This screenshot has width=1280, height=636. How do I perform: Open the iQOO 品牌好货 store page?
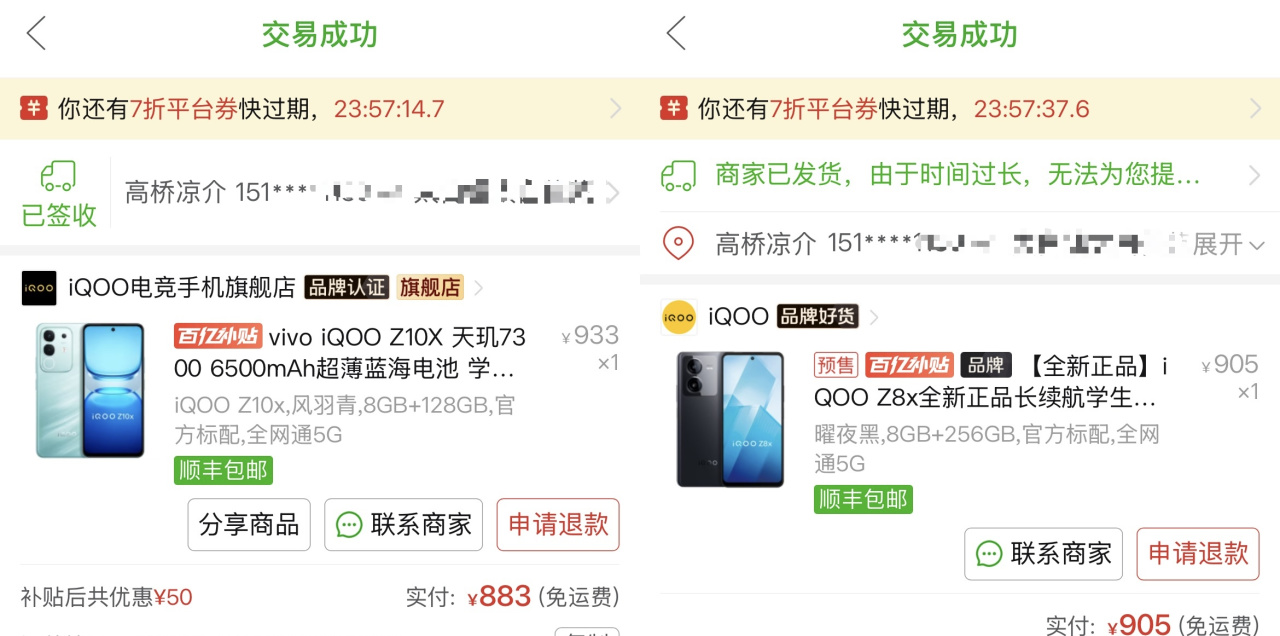coord(768,317)
